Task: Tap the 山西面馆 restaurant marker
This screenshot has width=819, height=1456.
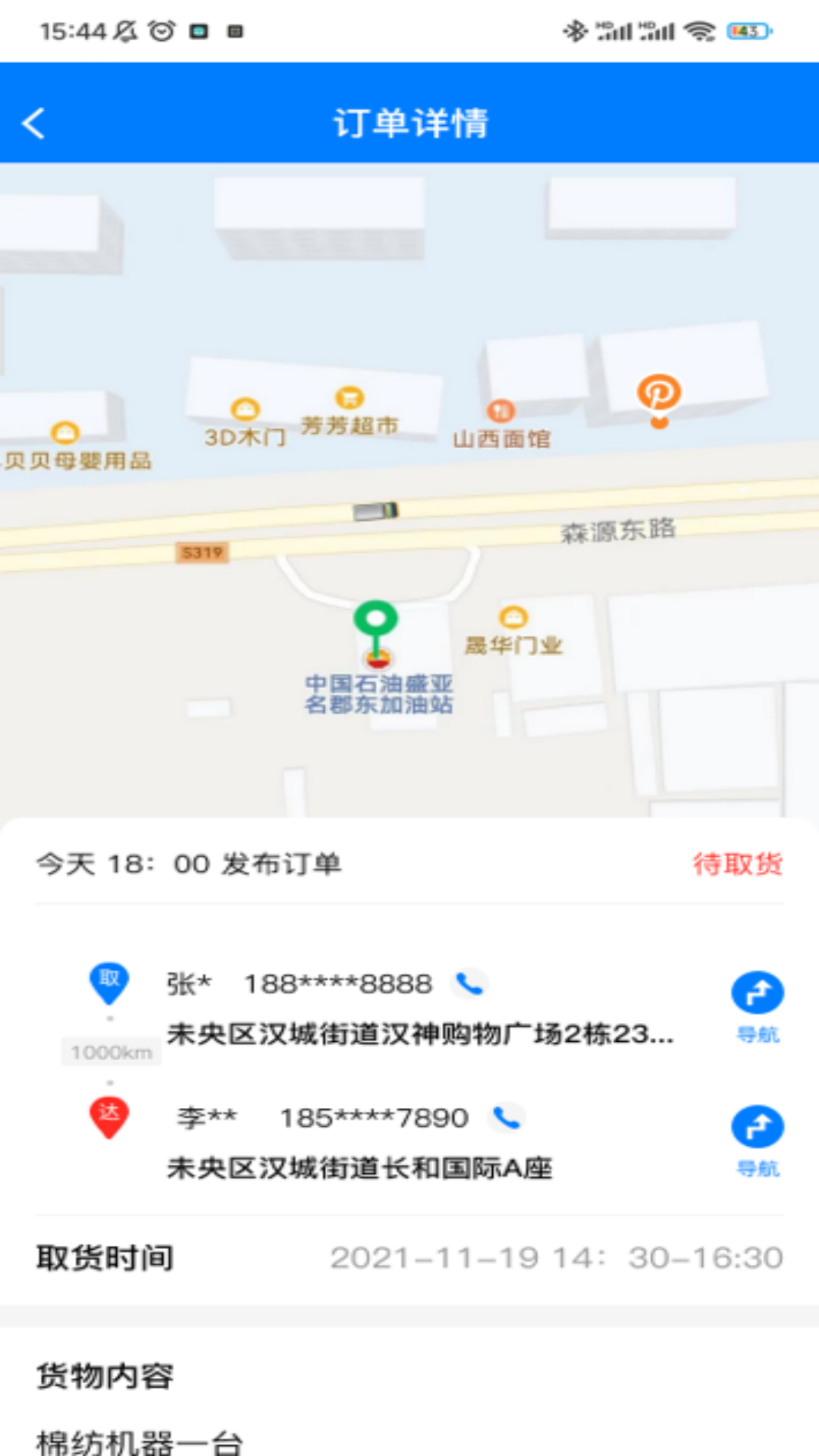Action: point(501,410)
